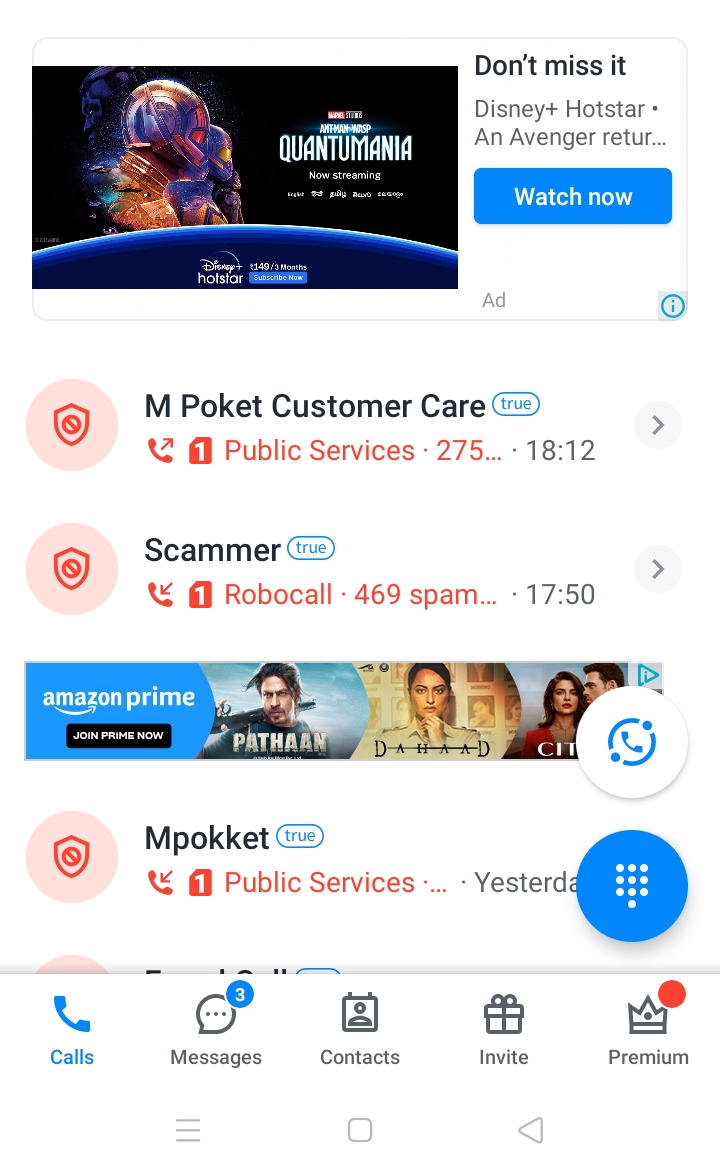Open the Quantumania ad image
720x1174 pixels.
coord(245,177)
